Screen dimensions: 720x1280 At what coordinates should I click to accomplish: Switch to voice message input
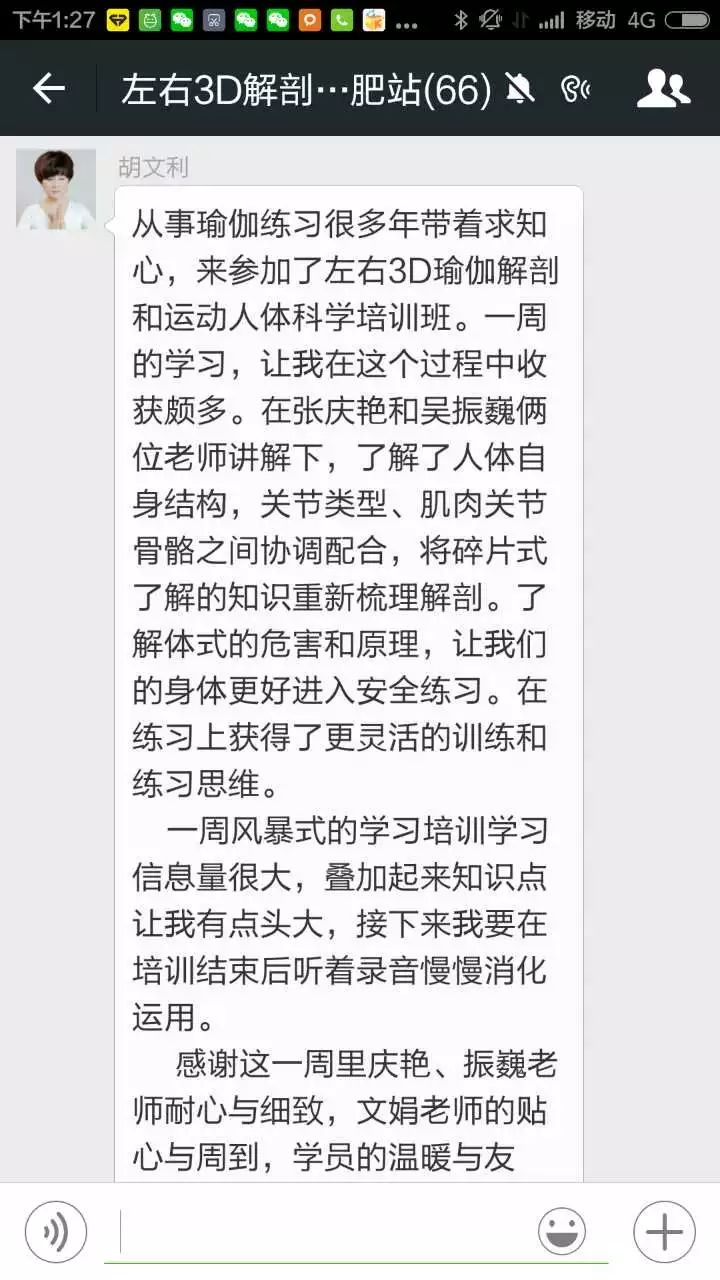(x=55, y=1232)
